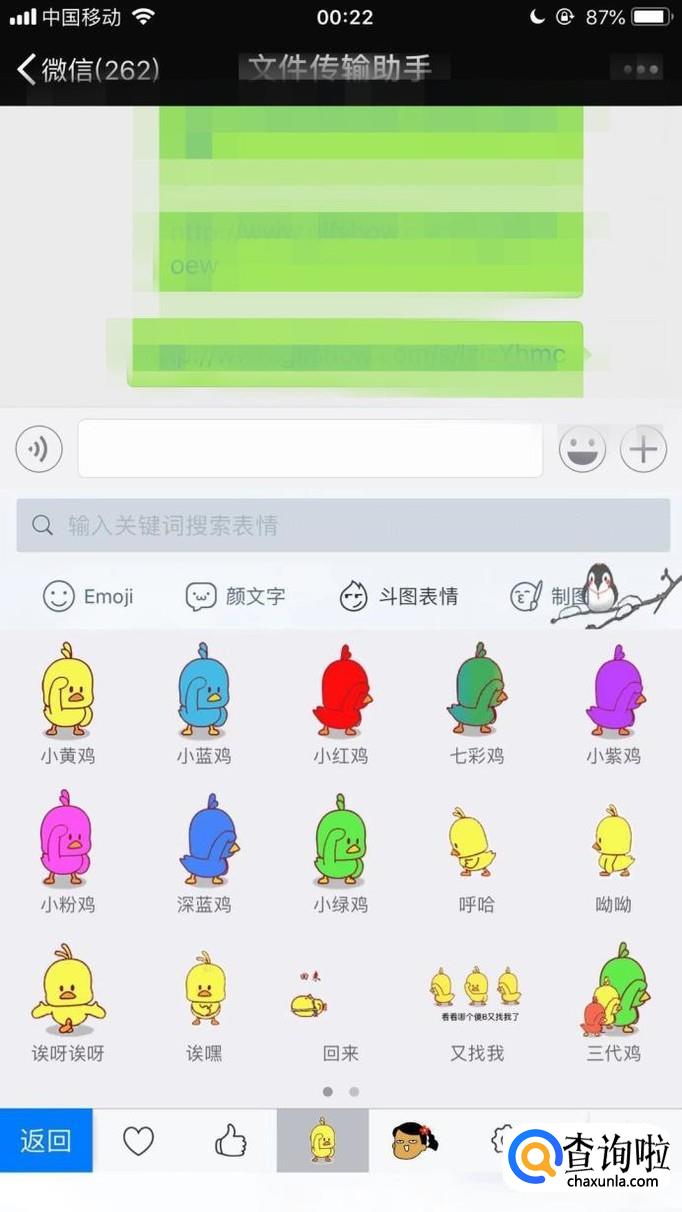
Task: Choose the 呼哈 sticker
Action: [476, 852]
